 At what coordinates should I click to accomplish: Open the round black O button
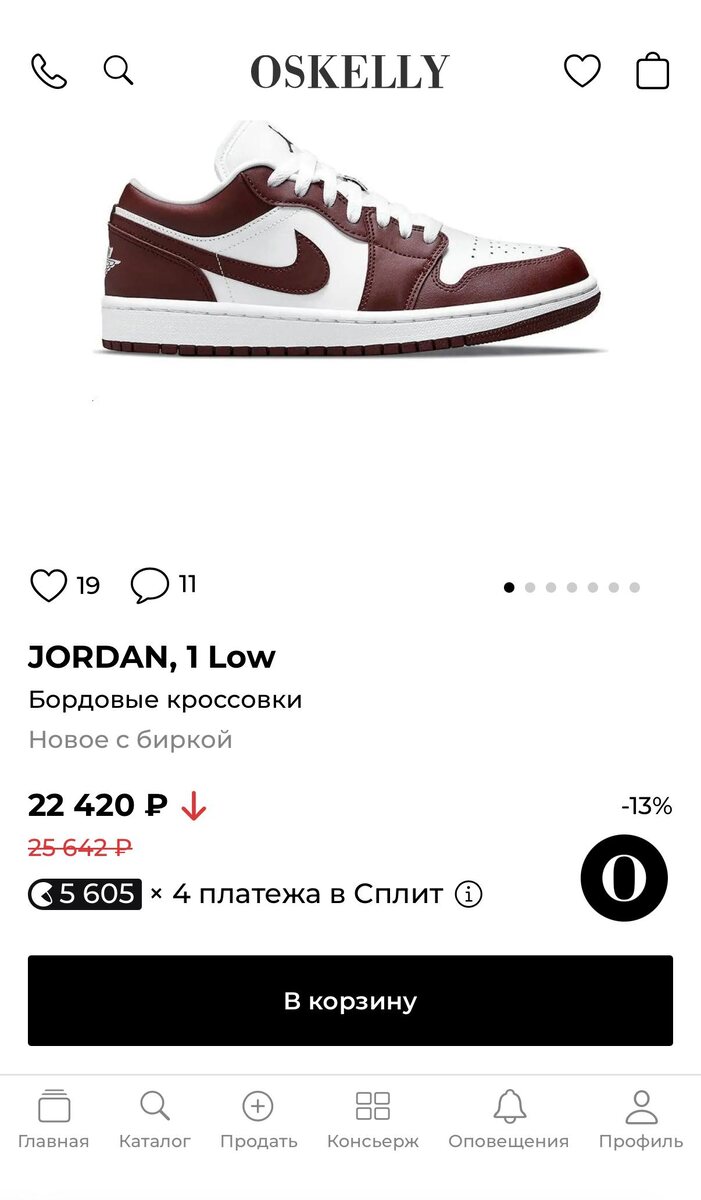click(x=624, y=878)
